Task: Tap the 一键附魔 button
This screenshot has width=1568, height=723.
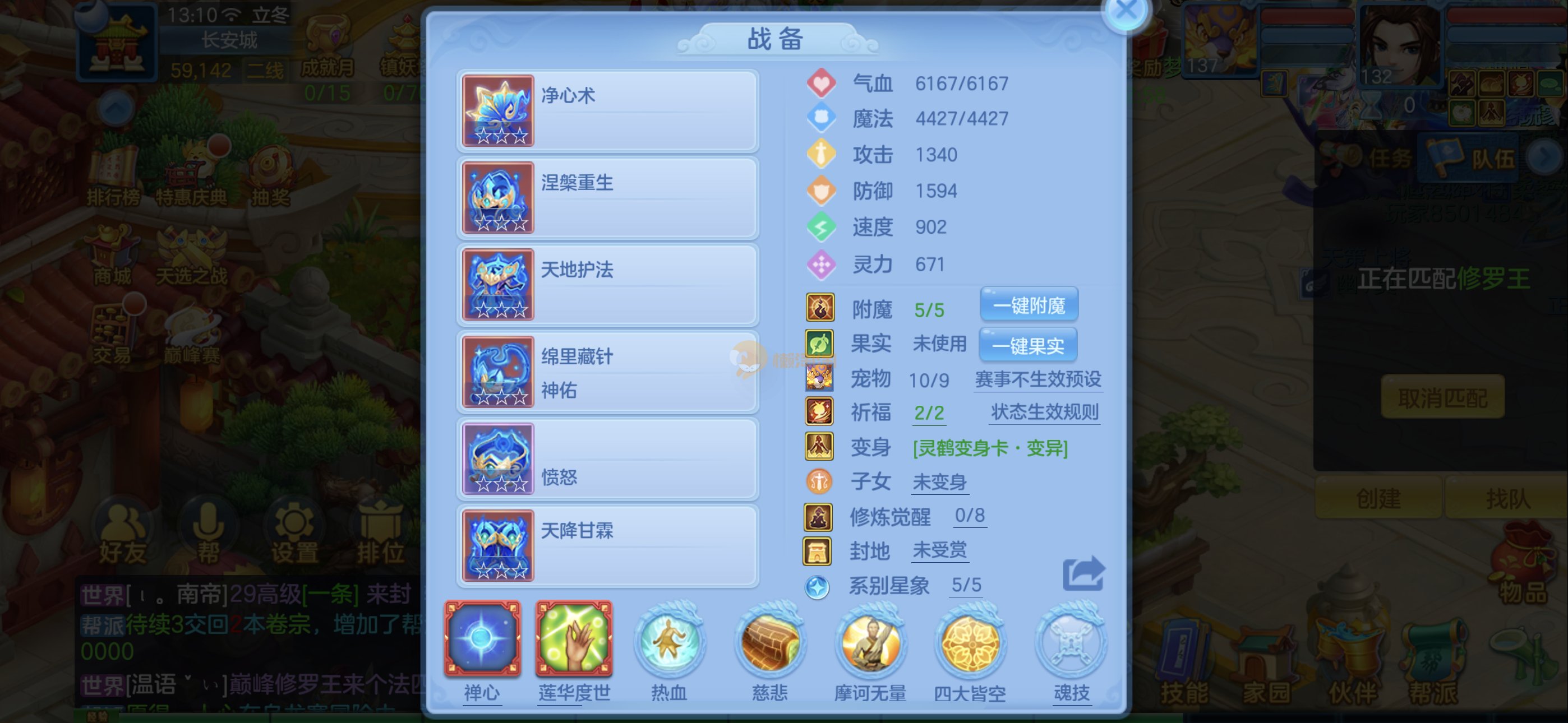Action: (x=1029, y=305)
